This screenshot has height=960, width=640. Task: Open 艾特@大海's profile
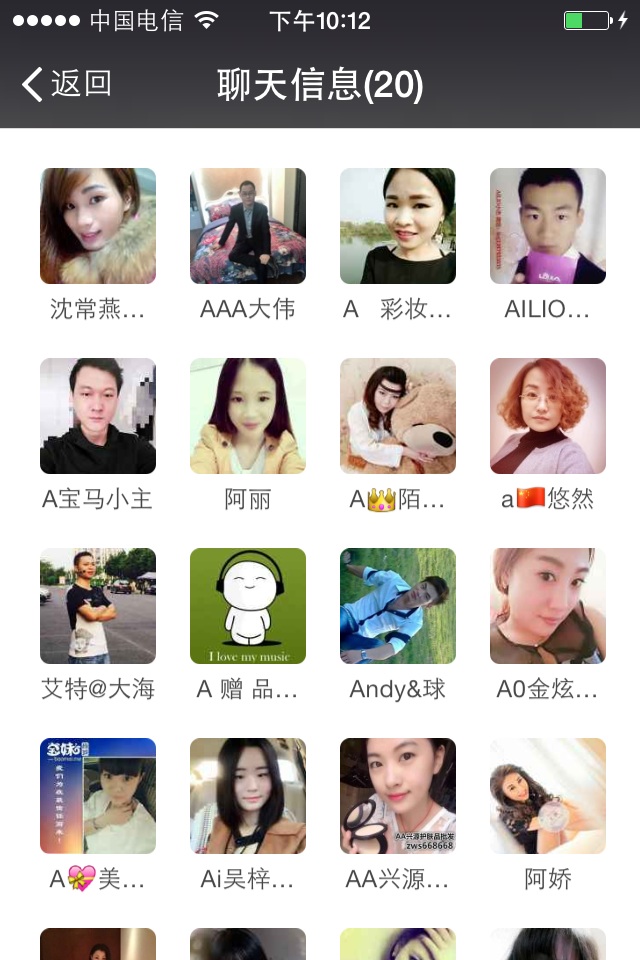click(98, 606)
